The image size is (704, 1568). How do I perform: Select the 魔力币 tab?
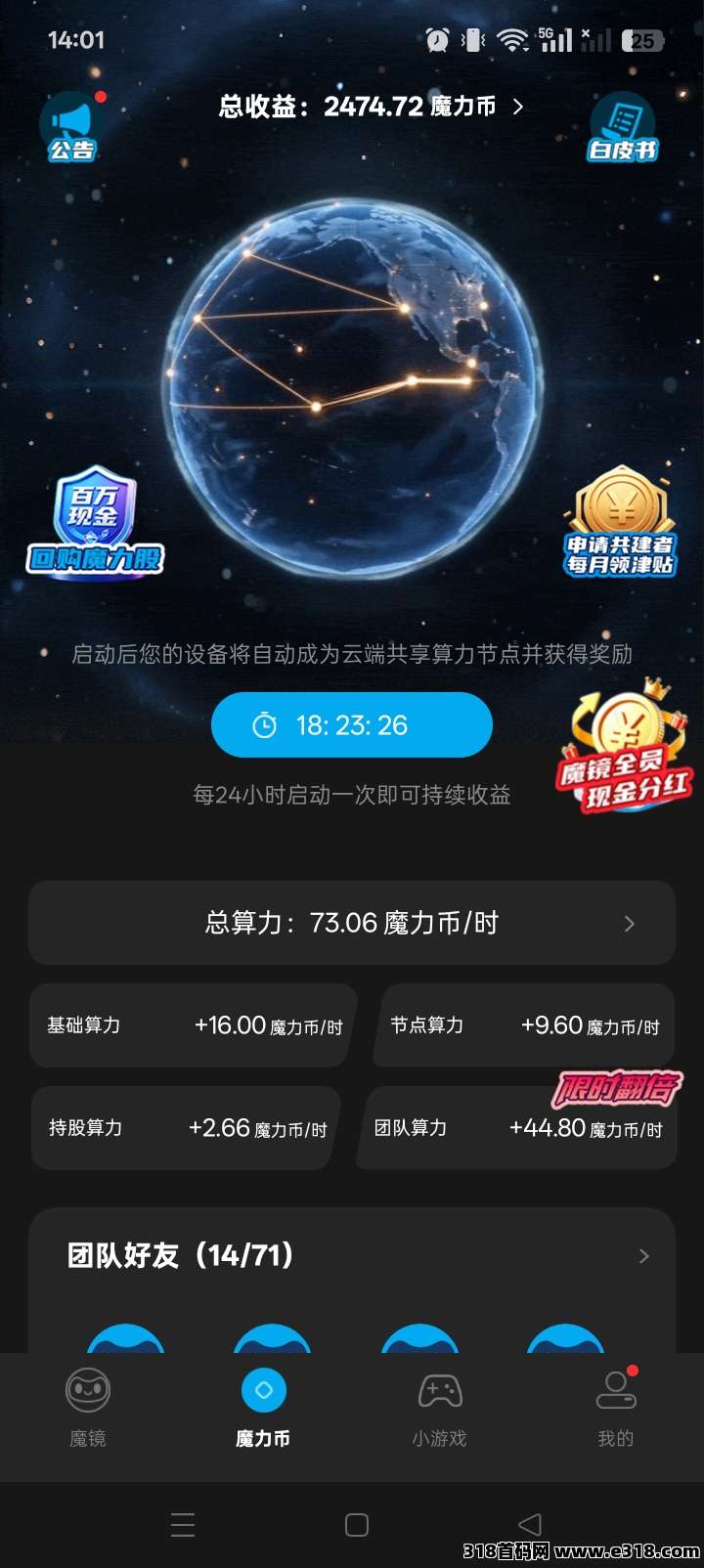coord(263,1408)
